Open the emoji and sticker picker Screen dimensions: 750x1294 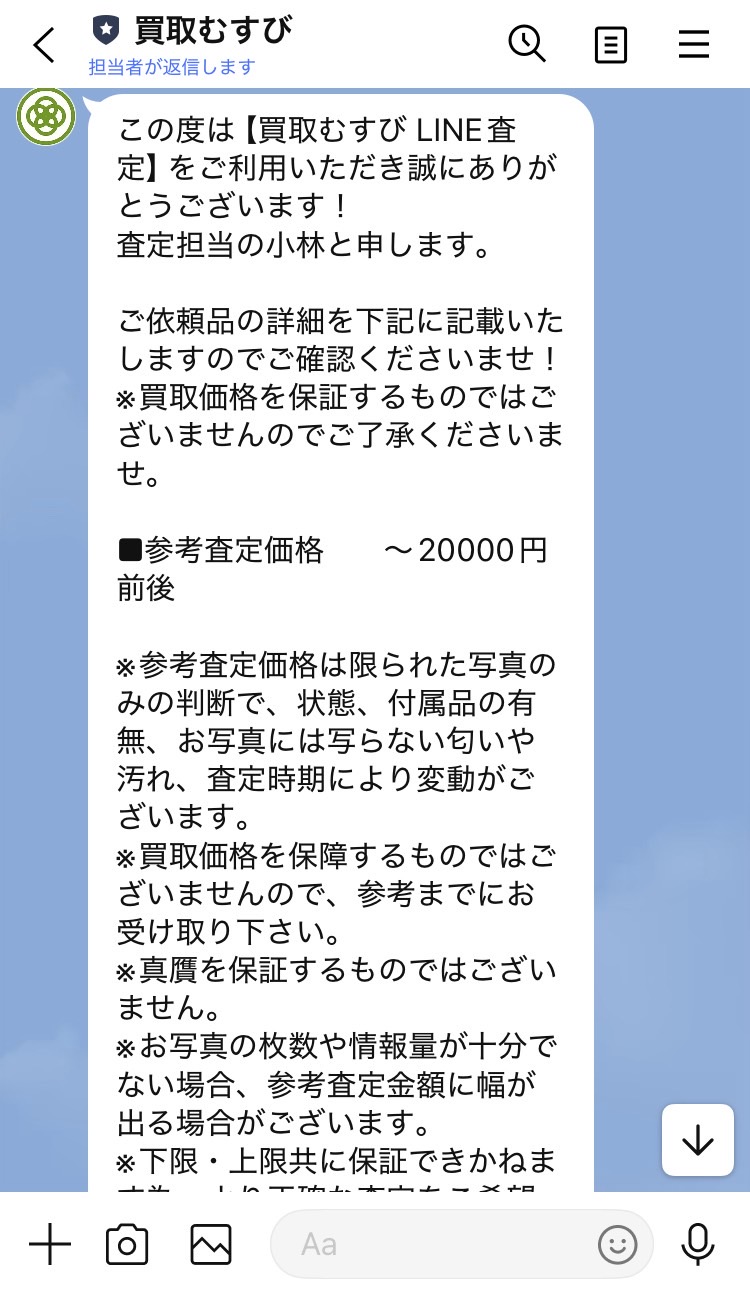click(618, 1245)
